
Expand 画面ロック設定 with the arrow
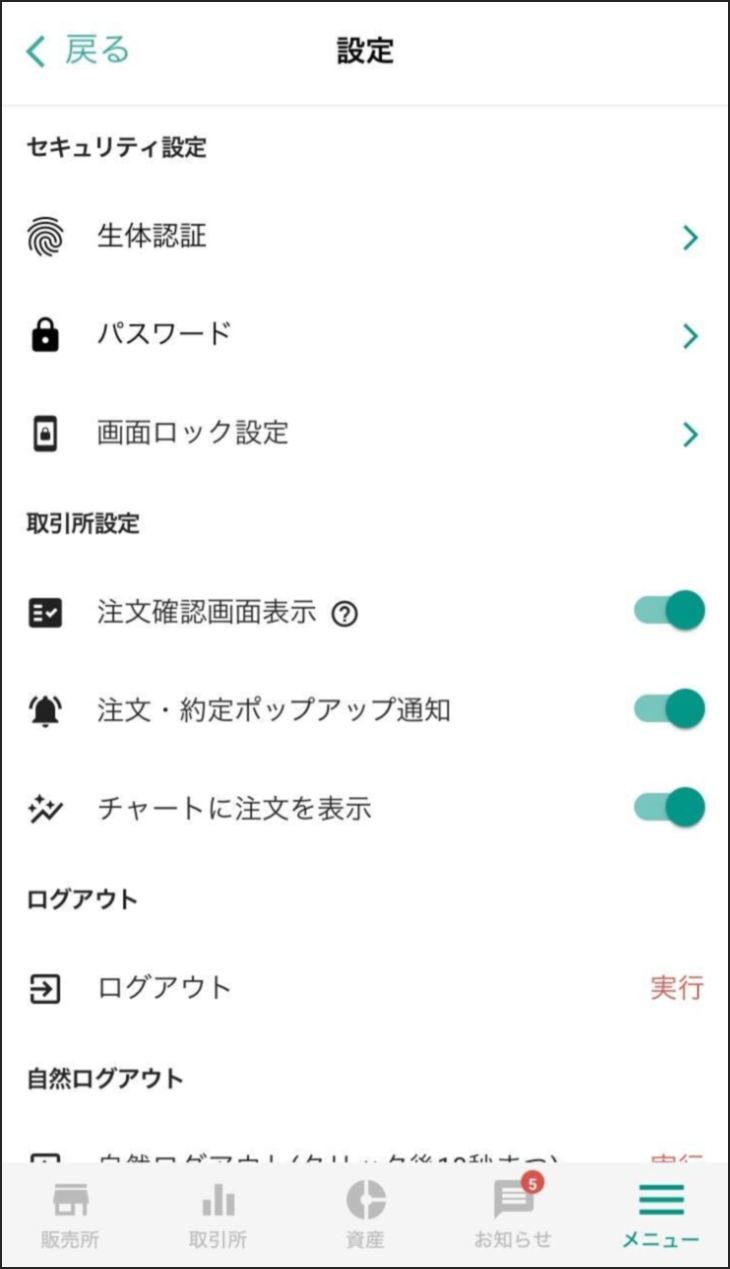690,433
